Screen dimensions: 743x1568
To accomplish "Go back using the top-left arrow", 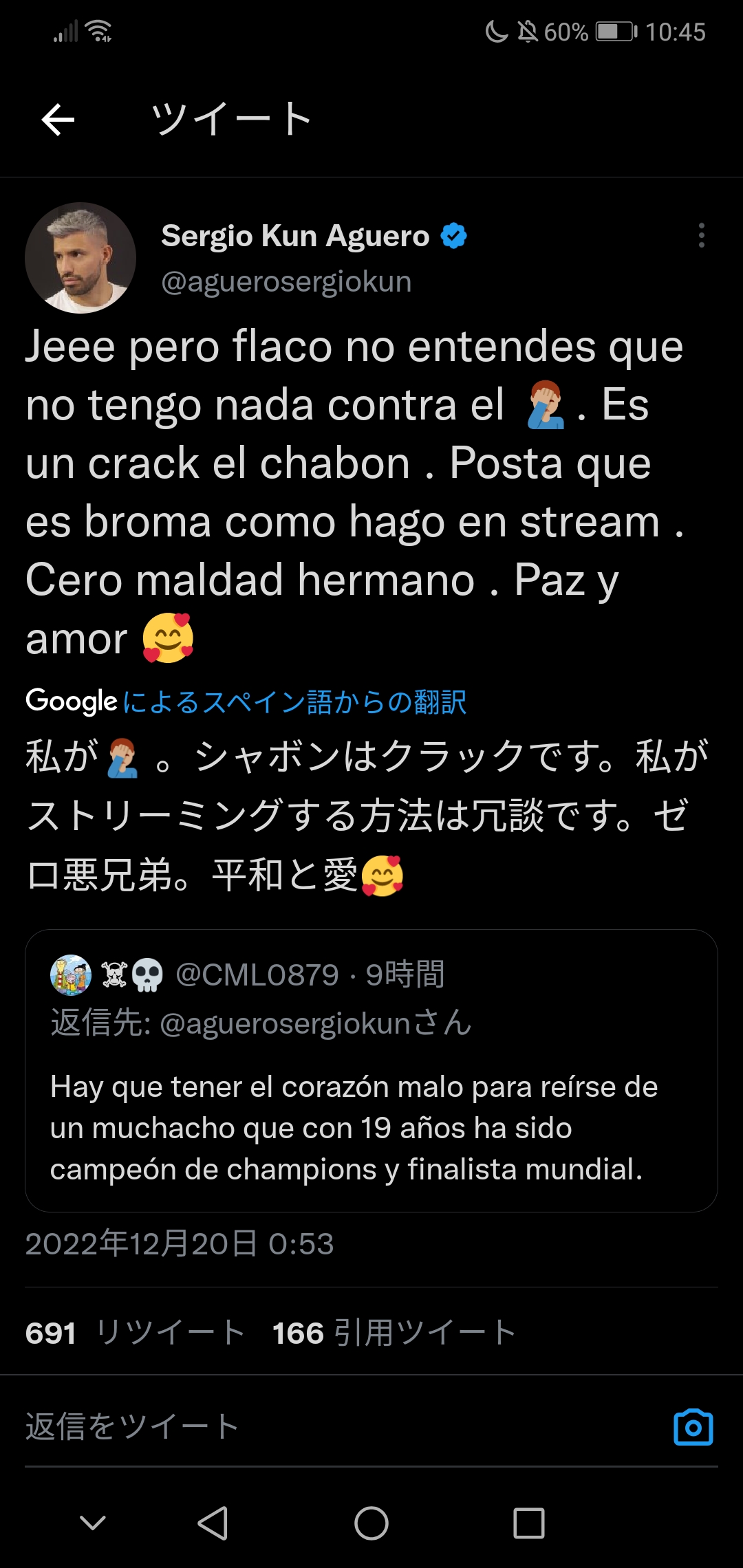I will [x=58, y=120].
